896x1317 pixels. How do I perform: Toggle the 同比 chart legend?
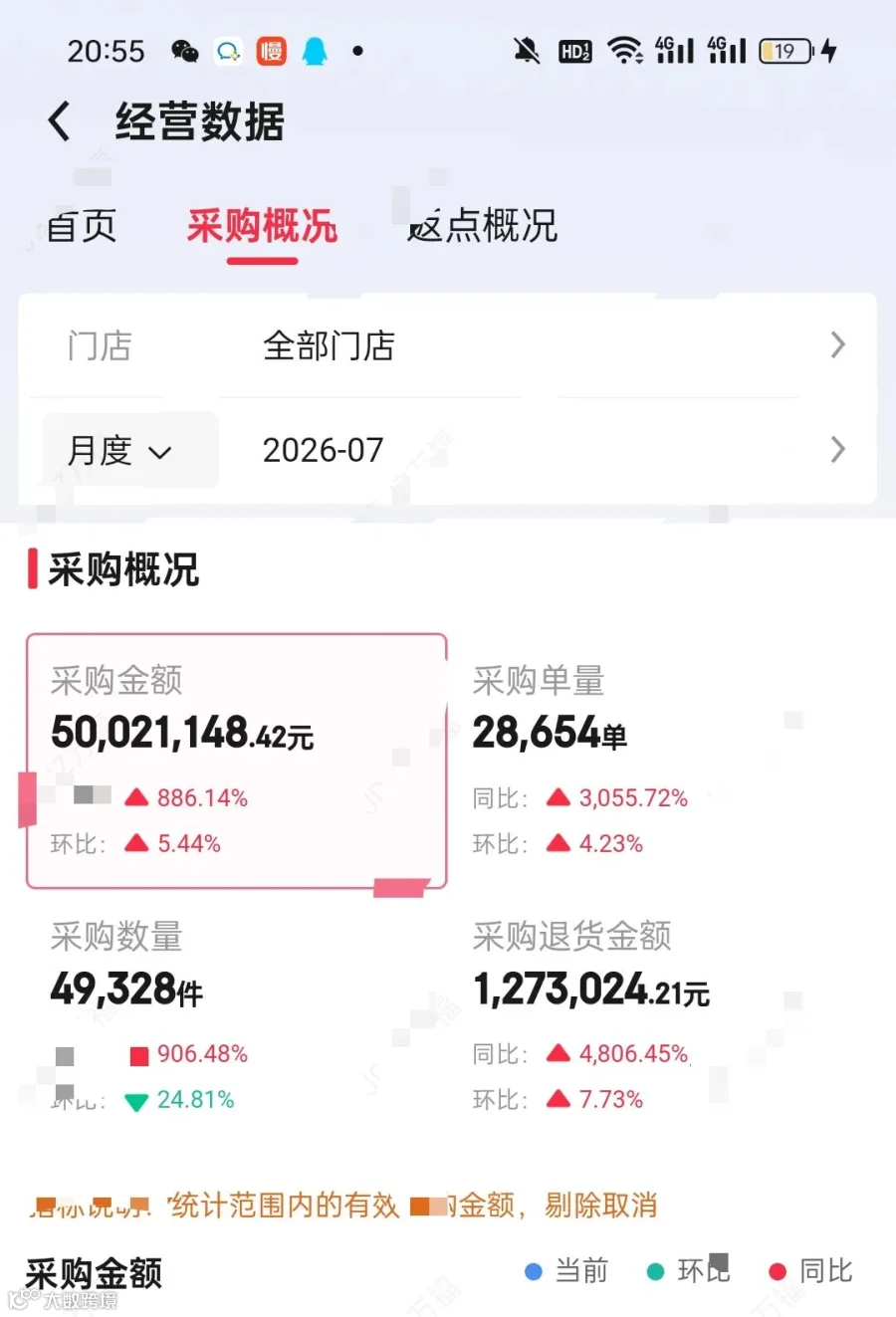(811, 1271)
